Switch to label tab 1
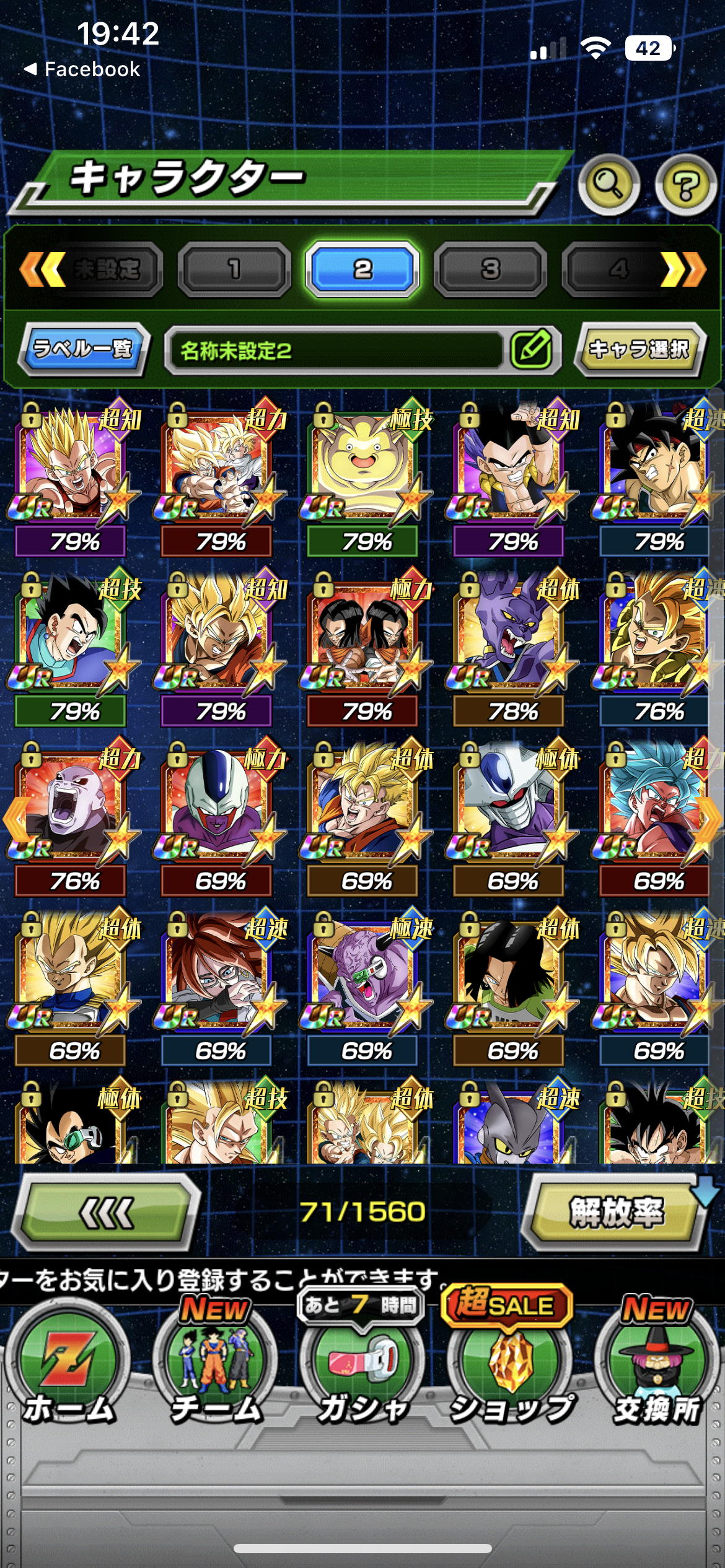 point(234,269)
